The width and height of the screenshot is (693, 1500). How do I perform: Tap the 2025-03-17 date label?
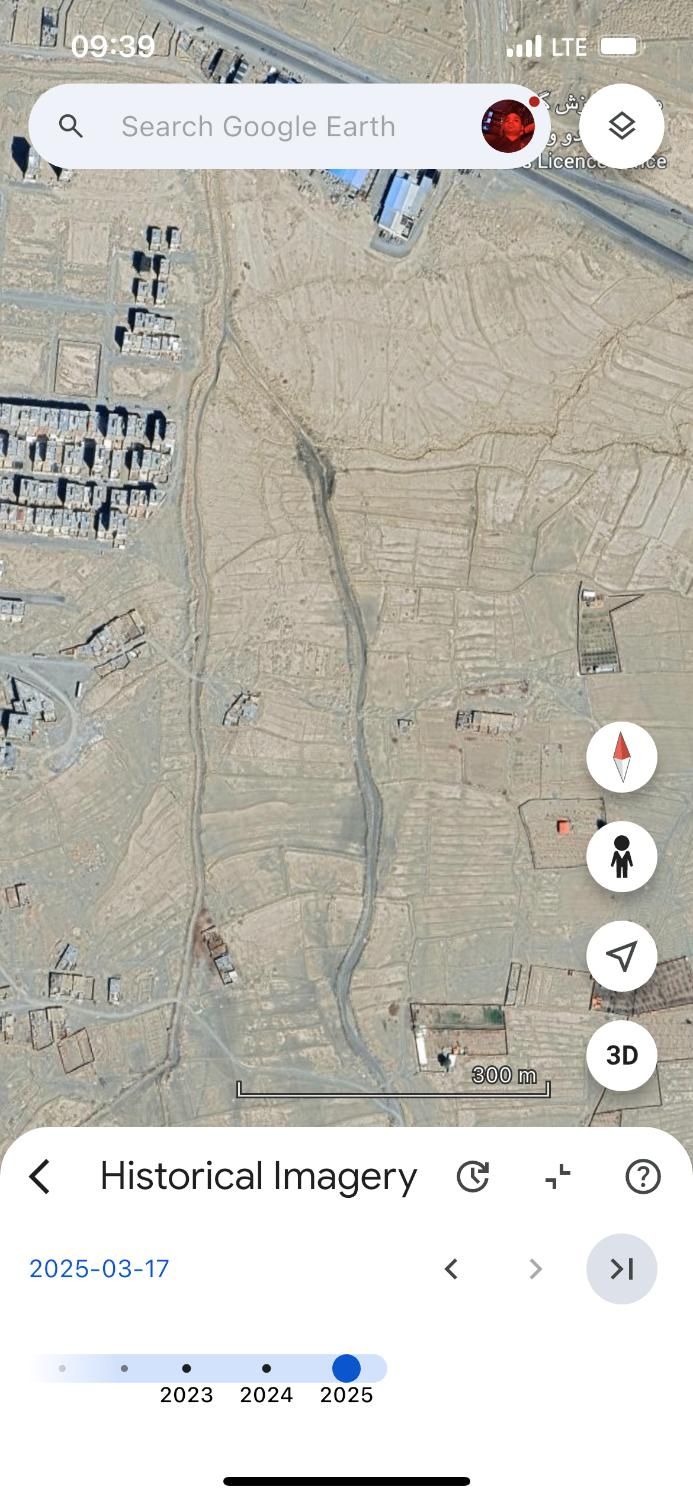click(99, 1269)
